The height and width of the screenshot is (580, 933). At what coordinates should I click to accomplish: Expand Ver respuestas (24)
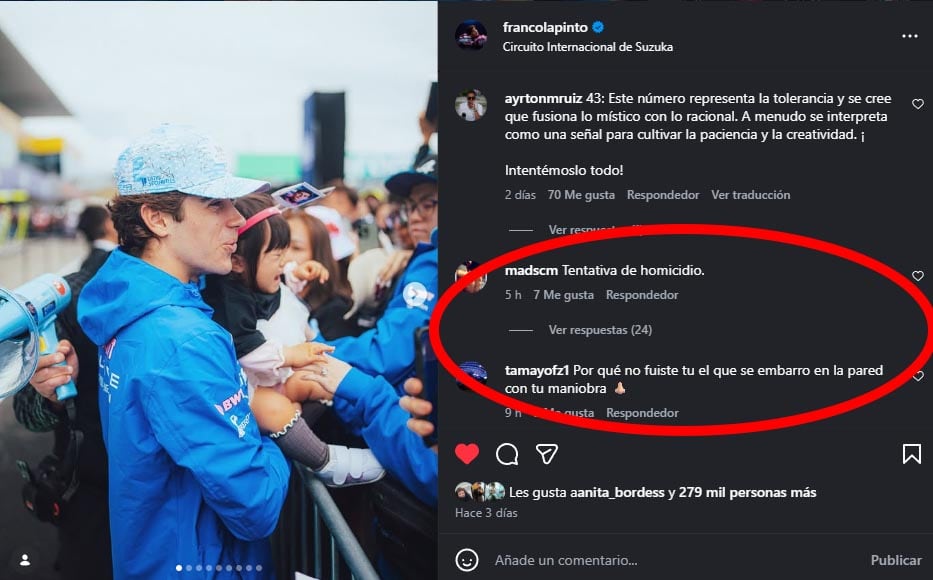point(600,330)
